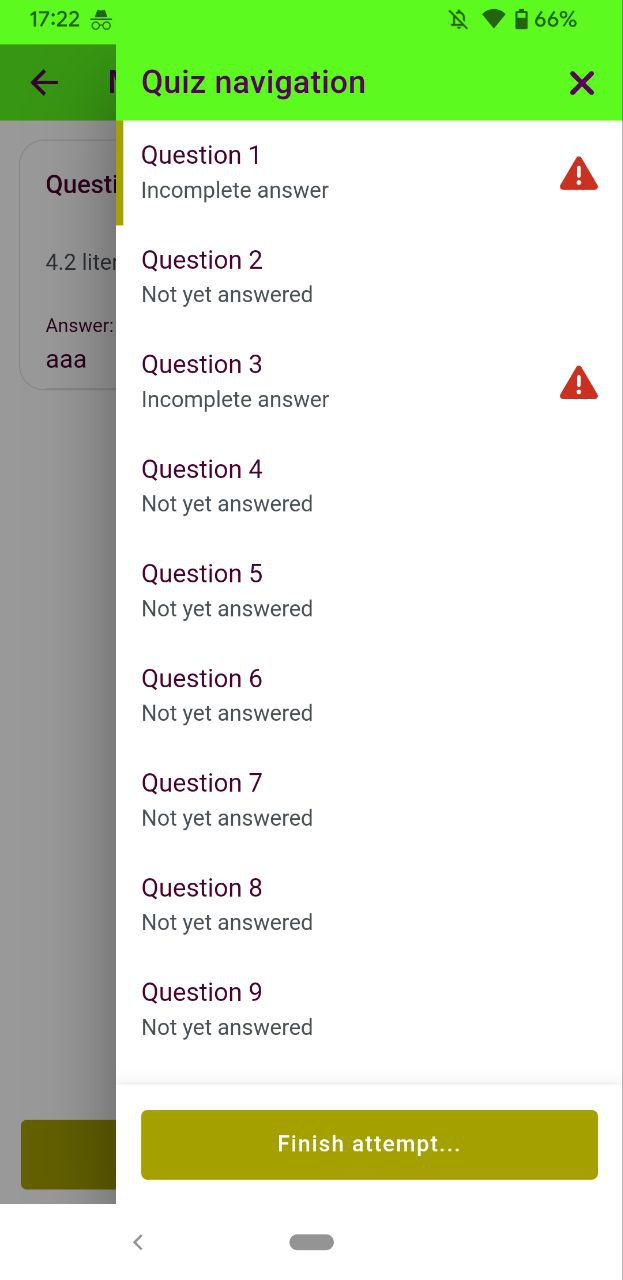
Task: Jump to Question 7
Action: click(369, 800)
